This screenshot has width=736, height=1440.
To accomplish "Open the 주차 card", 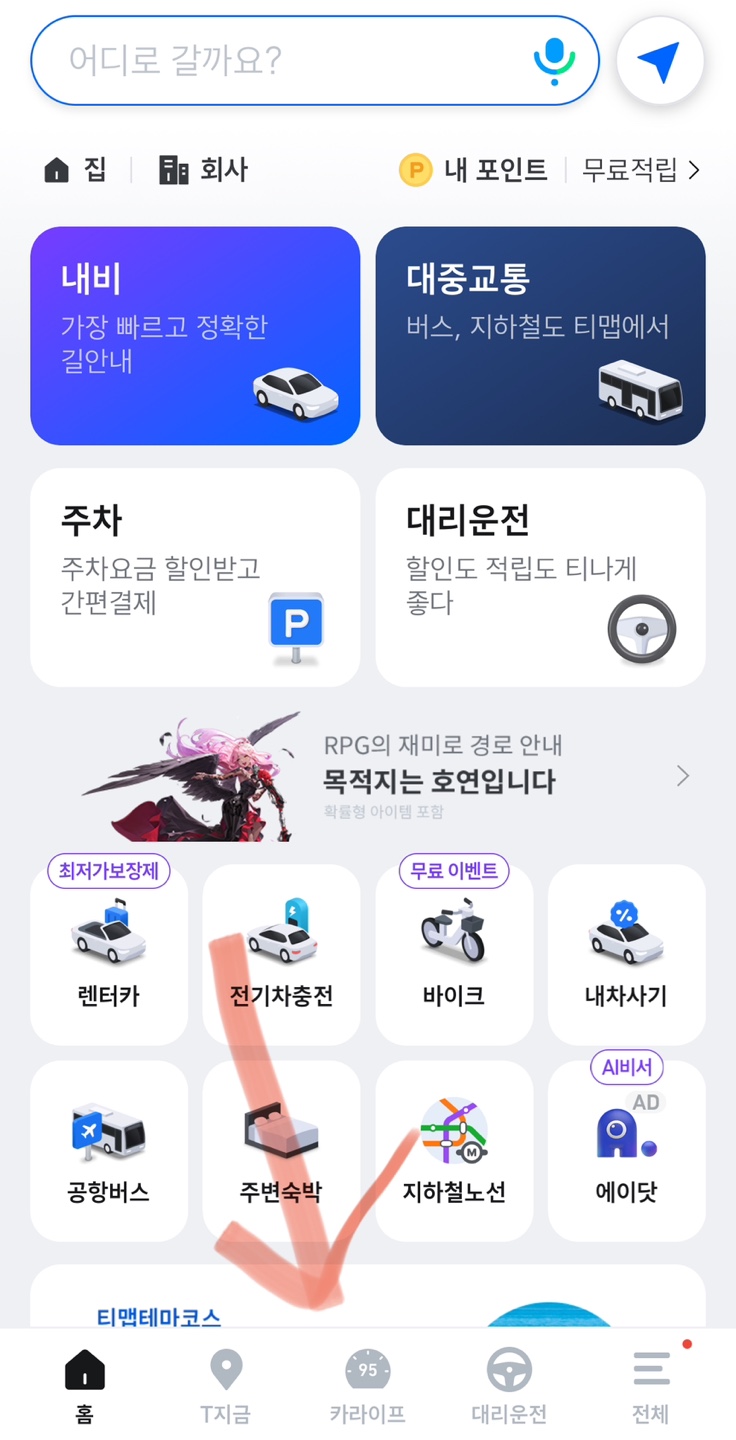I will click(195, 577).
